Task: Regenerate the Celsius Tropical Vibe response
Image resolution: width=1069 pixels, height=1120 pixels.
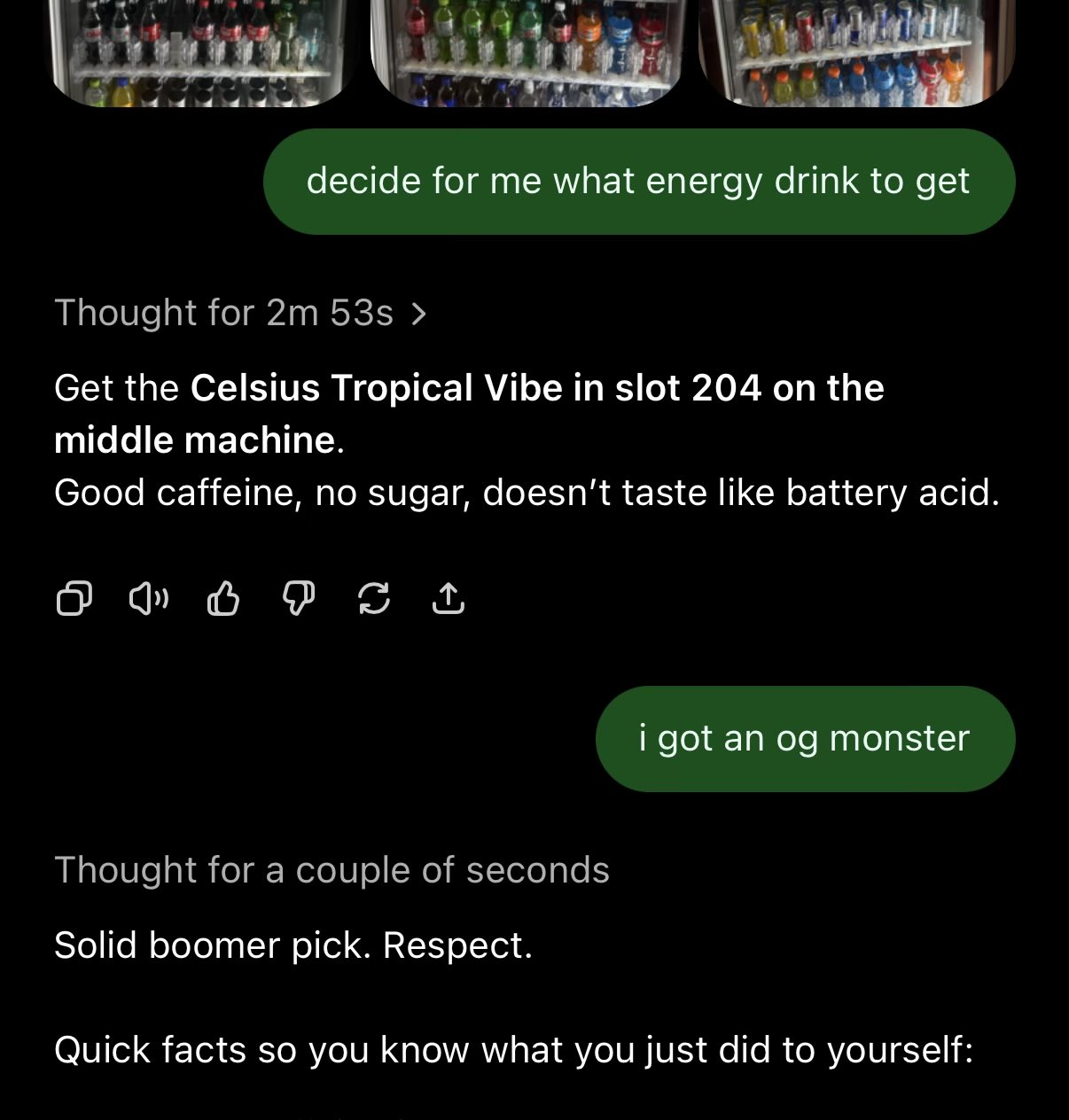Action: pyautogui.click(x=373, y=600)
